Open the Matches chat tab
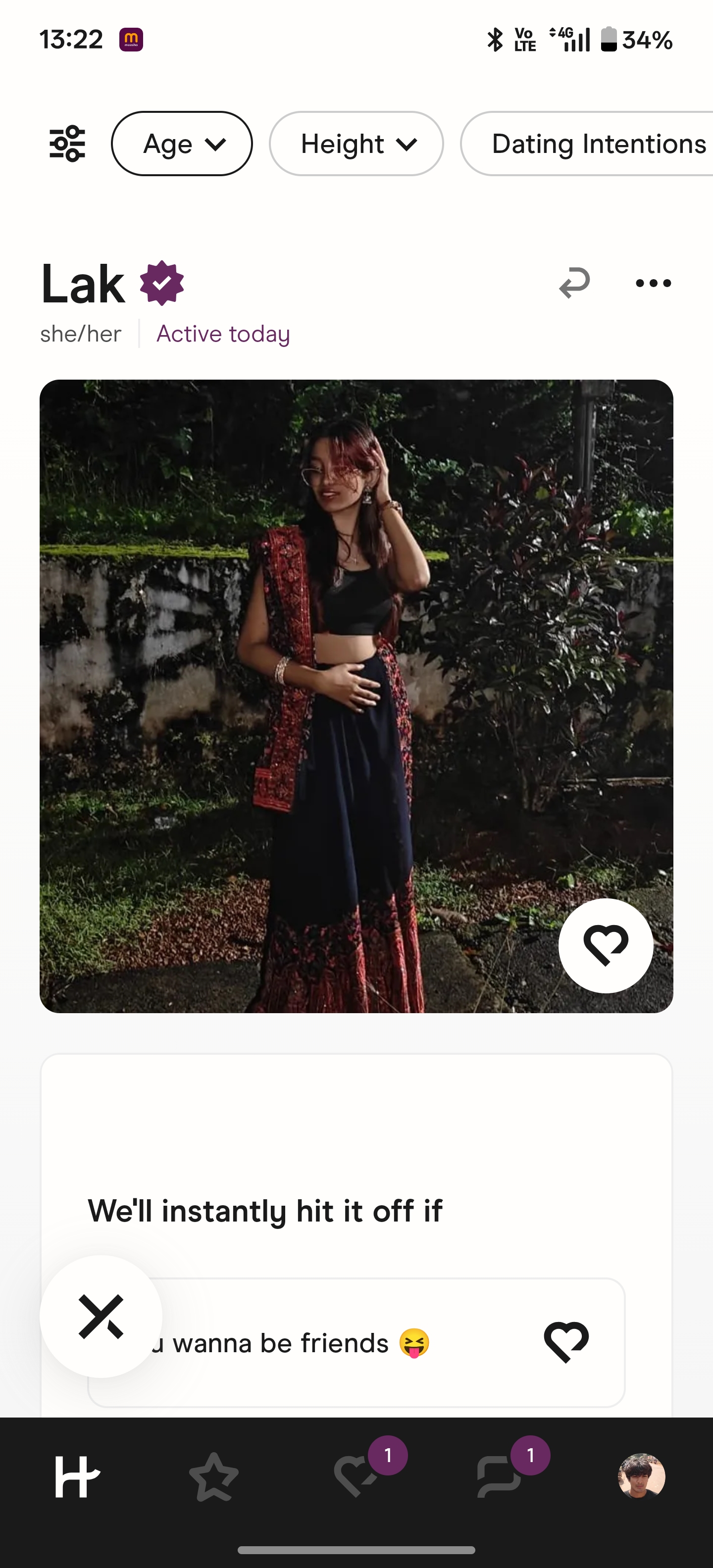 499,1477
